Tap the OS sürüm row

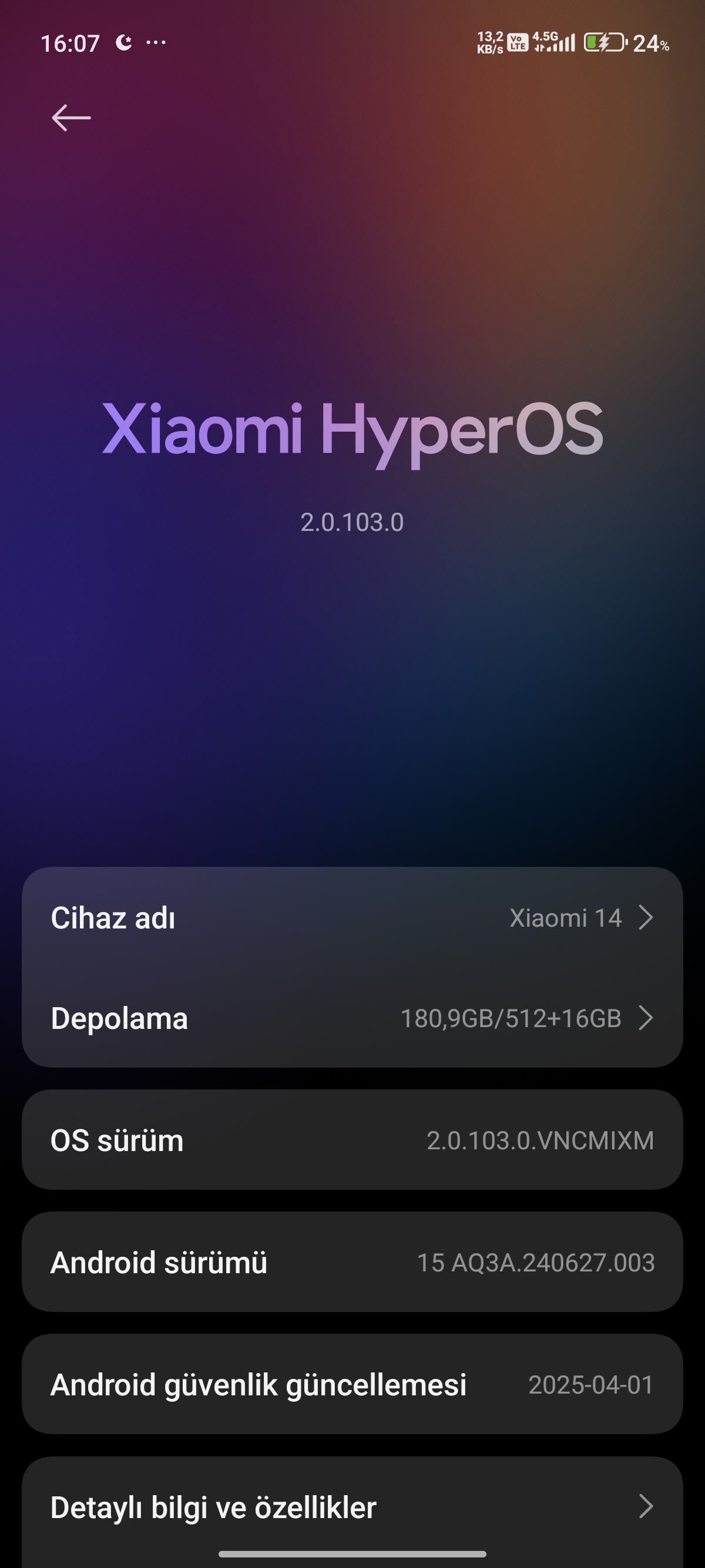tap(352, 1140)
